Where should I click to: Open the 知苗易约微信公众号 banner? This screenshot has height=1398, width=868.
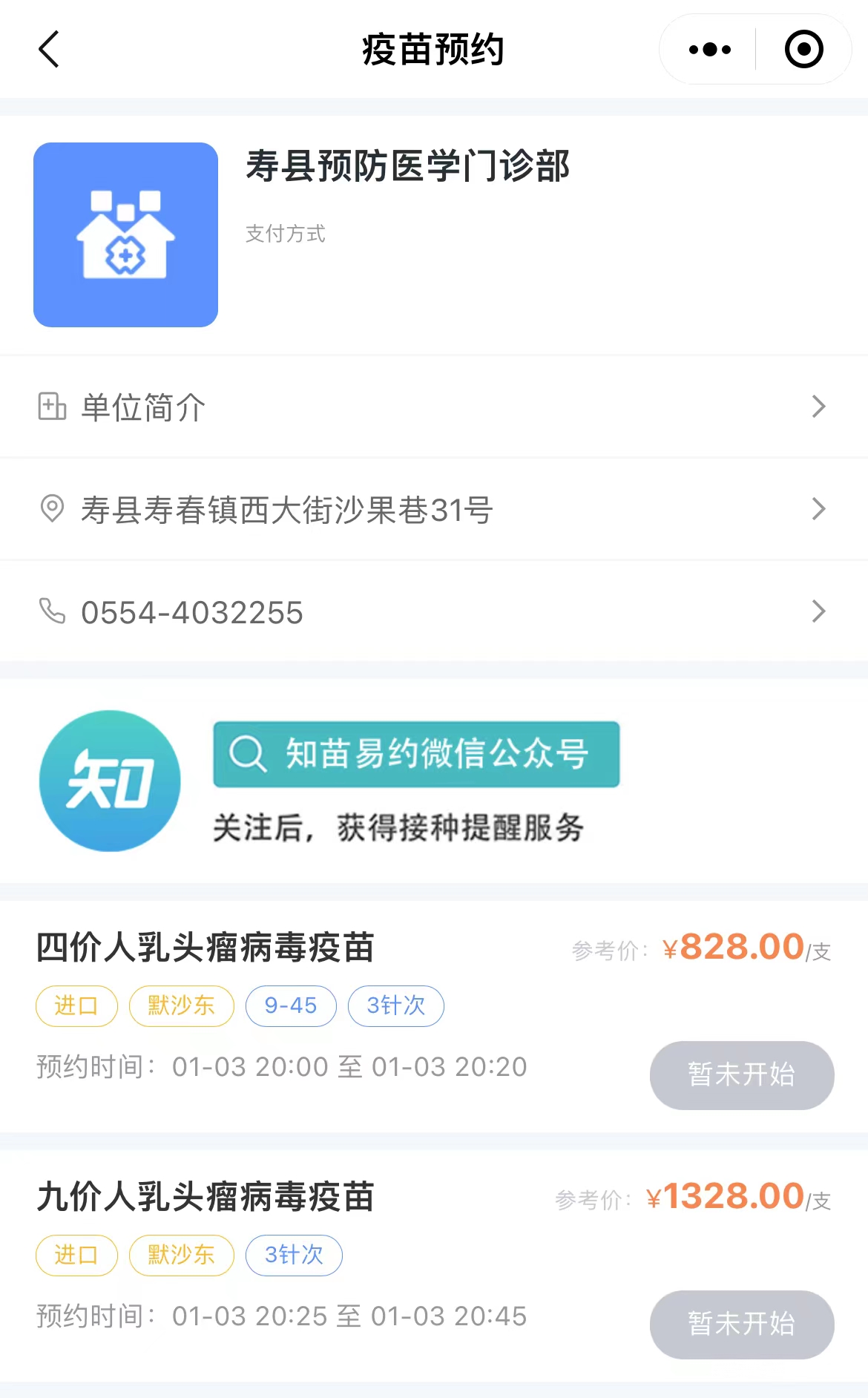415,755
